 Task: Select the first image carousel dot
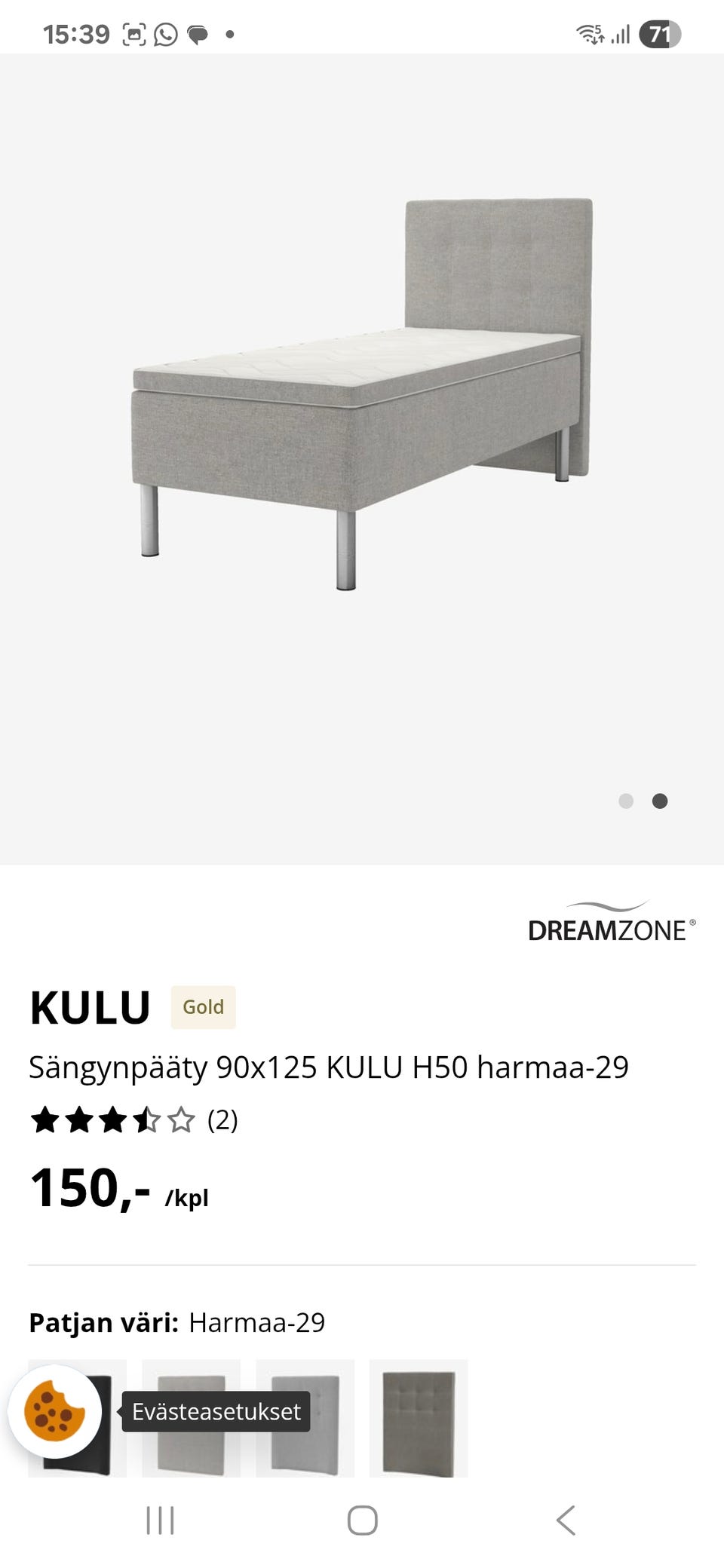click(x=625, y=802)
